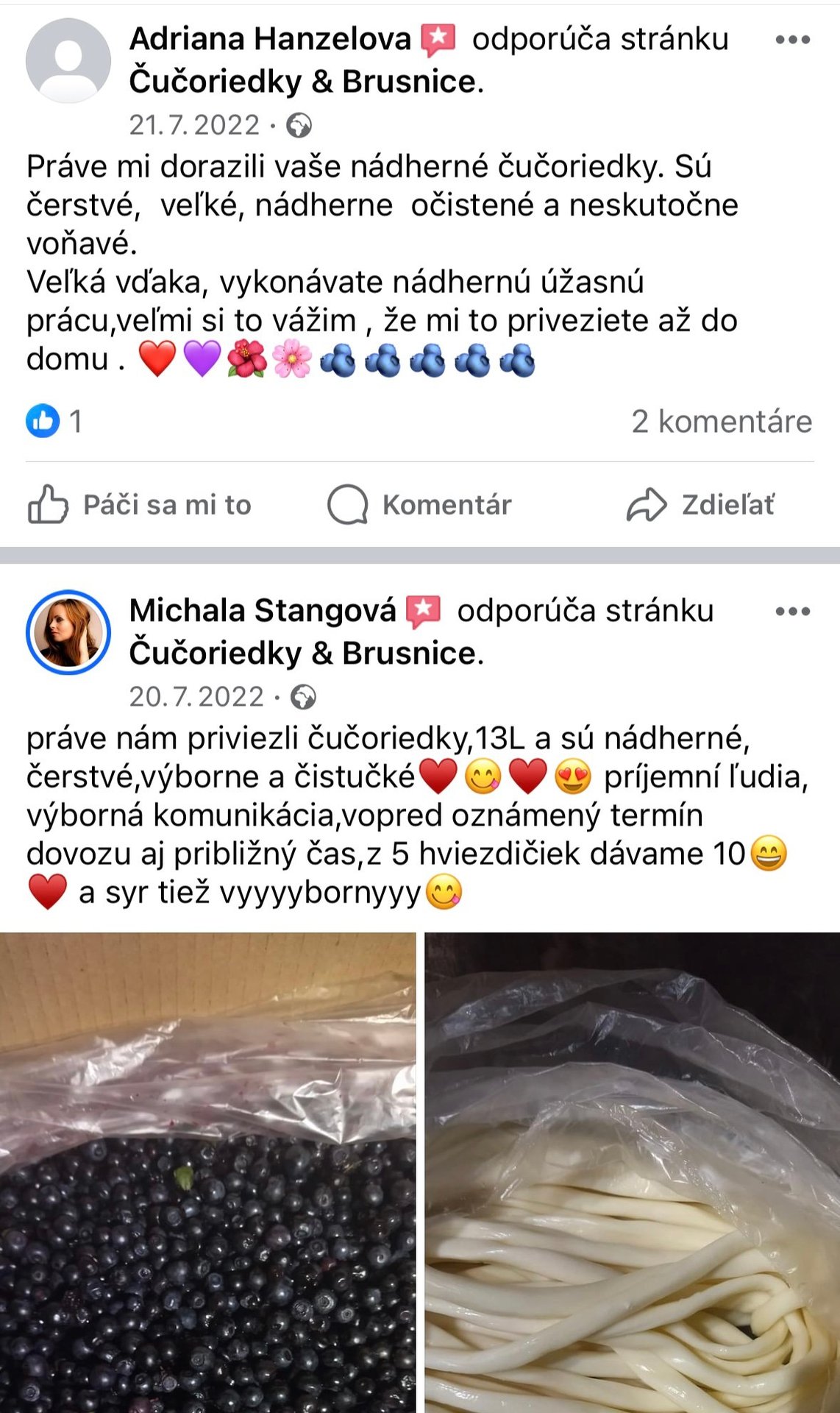Image resolution: width=840 pixels, height=1413 pixels.
Task: Open overflow menu on Adriana Hanzelova's post
Action: 792,40
